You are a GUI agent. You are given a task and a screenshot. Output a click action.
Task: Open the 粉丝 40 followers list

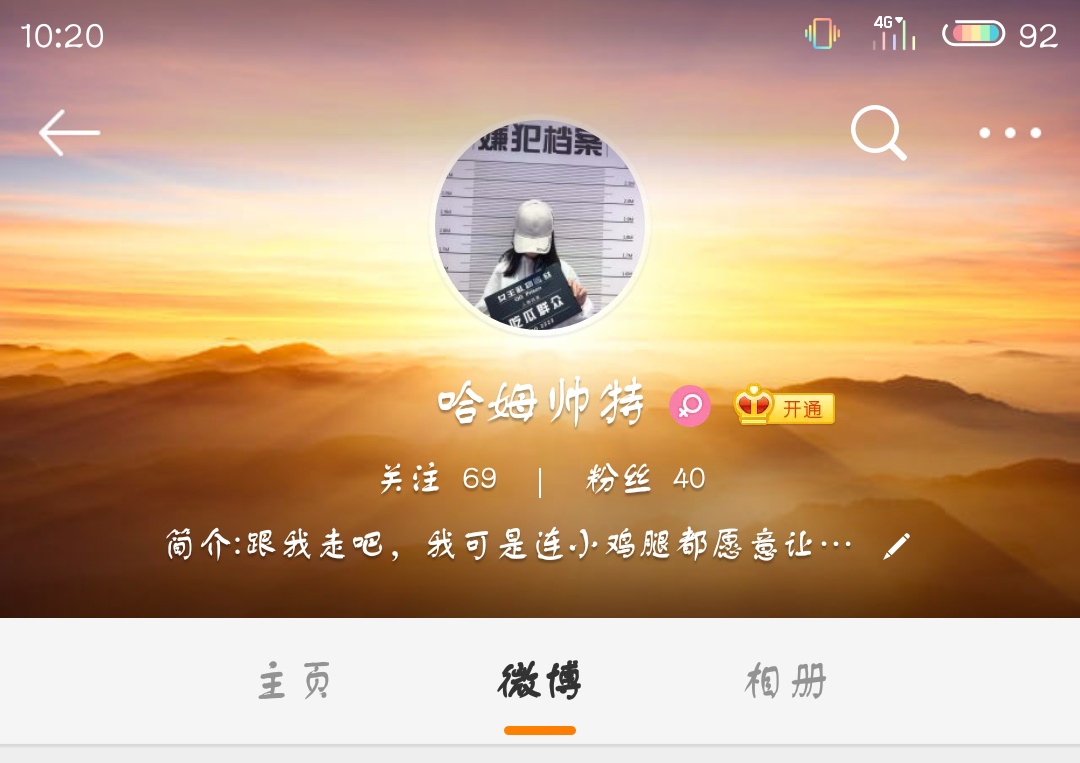pos(646,479)
